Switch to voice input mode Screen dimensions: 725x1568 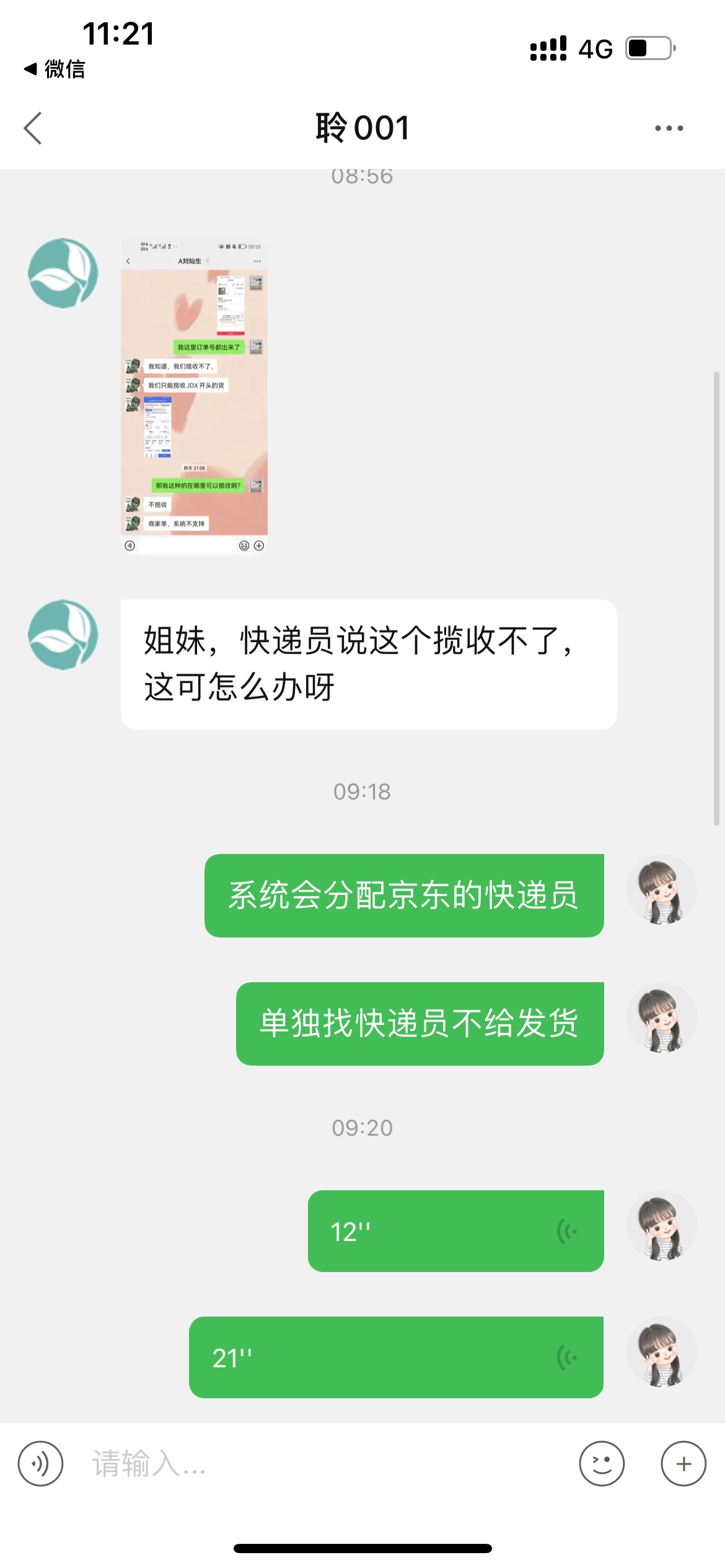[40, 1464]
